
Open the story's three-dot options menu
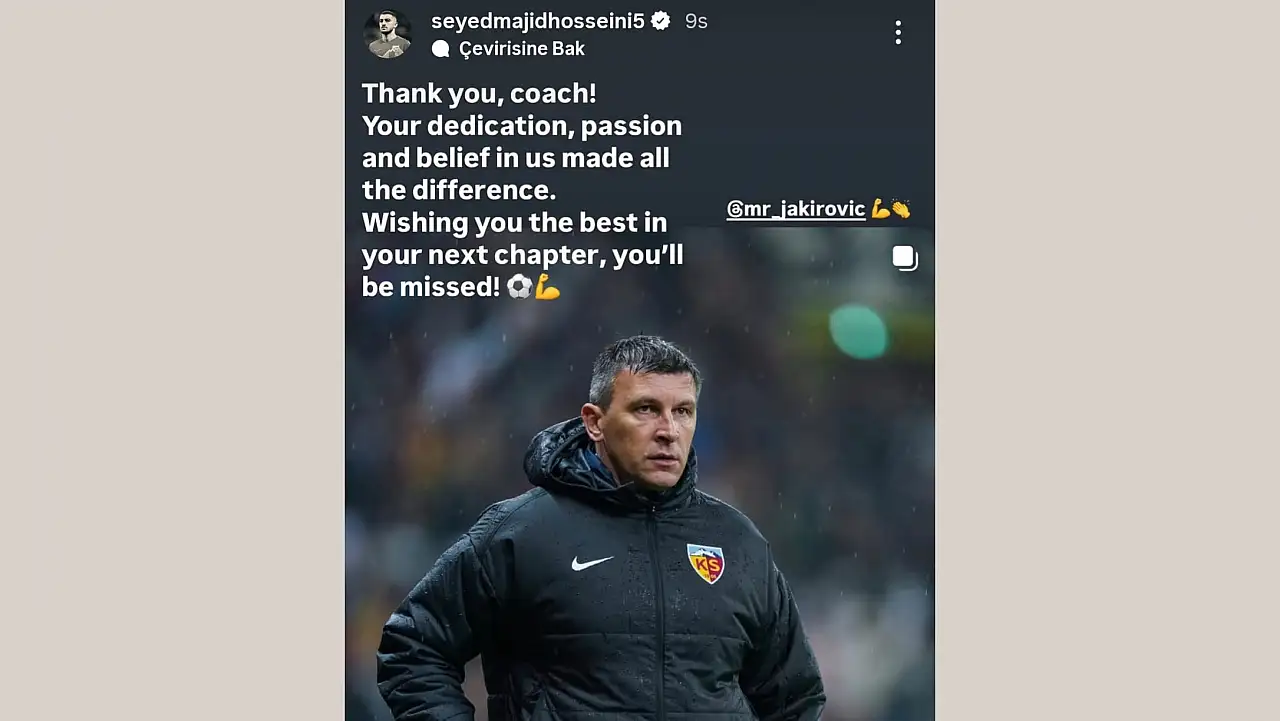[x=898, y=33]
